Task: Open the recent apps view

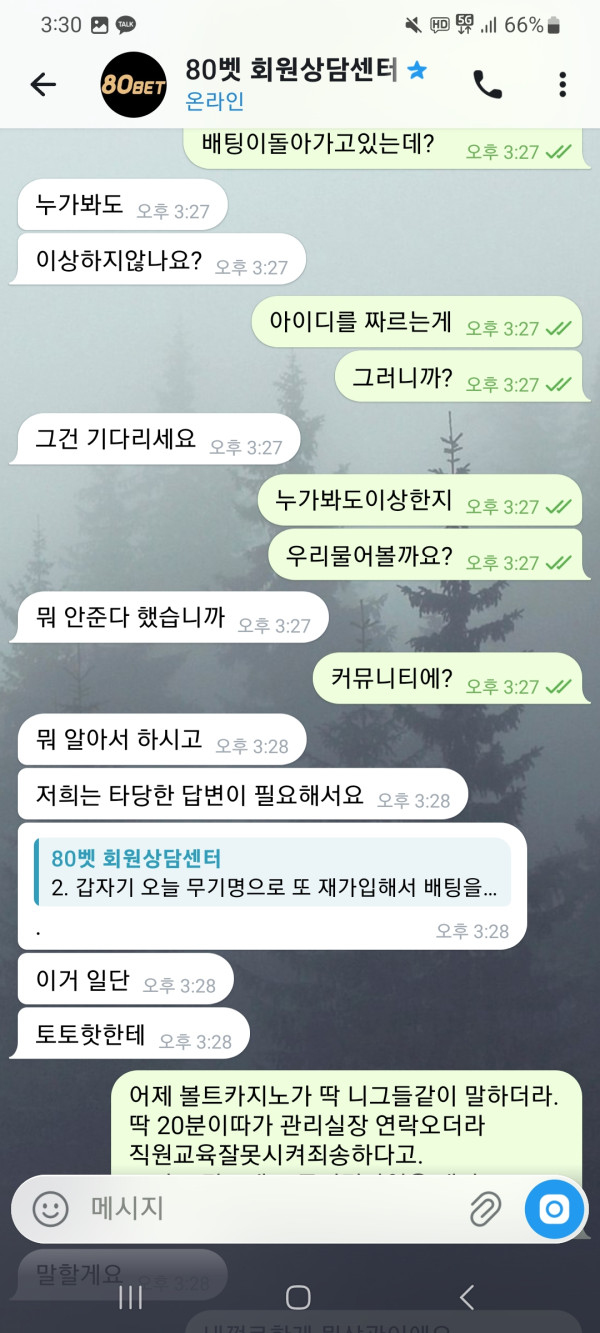Action: (x=130, y=1297)
